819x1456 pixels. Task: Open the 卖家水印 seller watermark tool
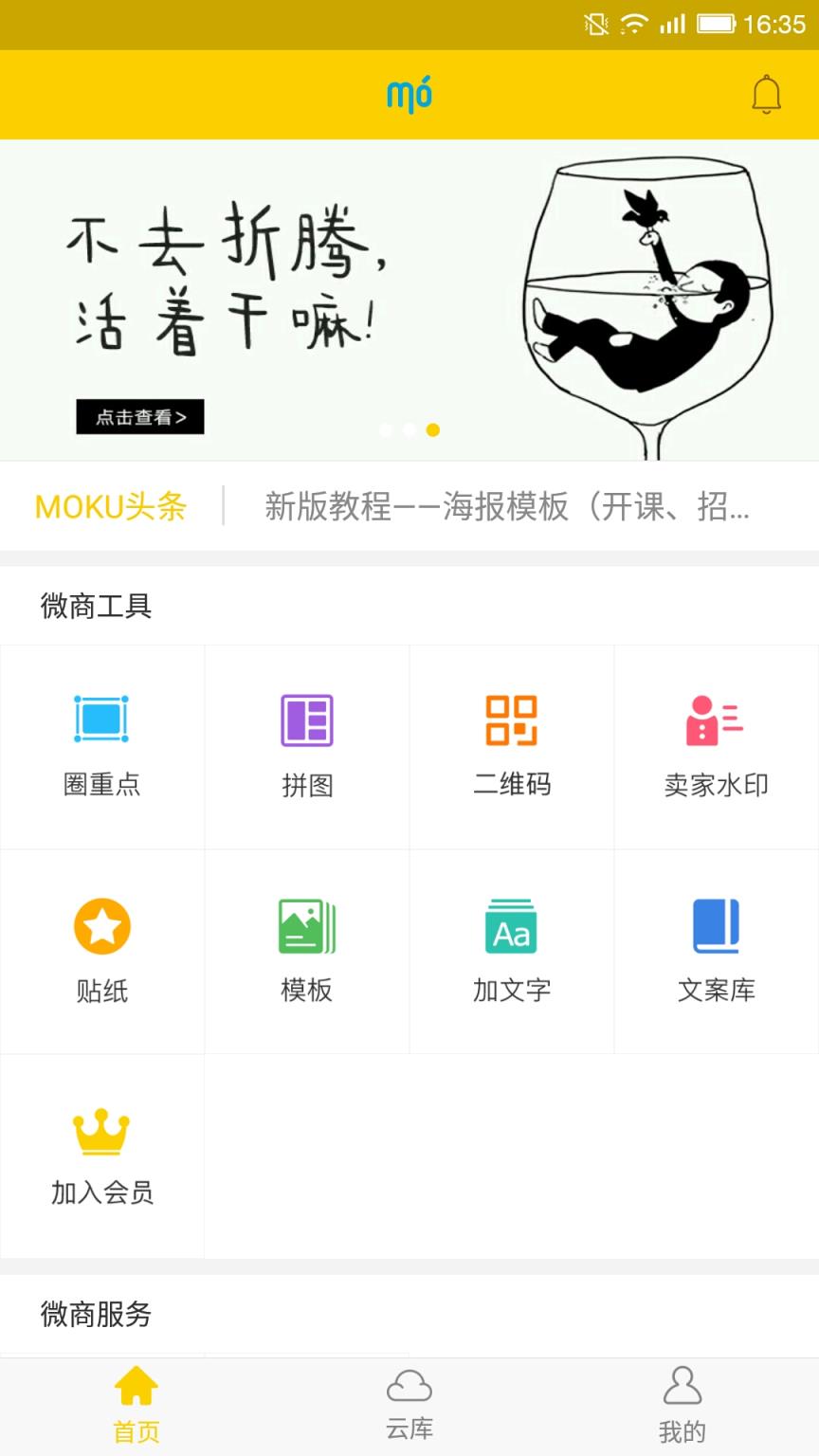[717, 746]
